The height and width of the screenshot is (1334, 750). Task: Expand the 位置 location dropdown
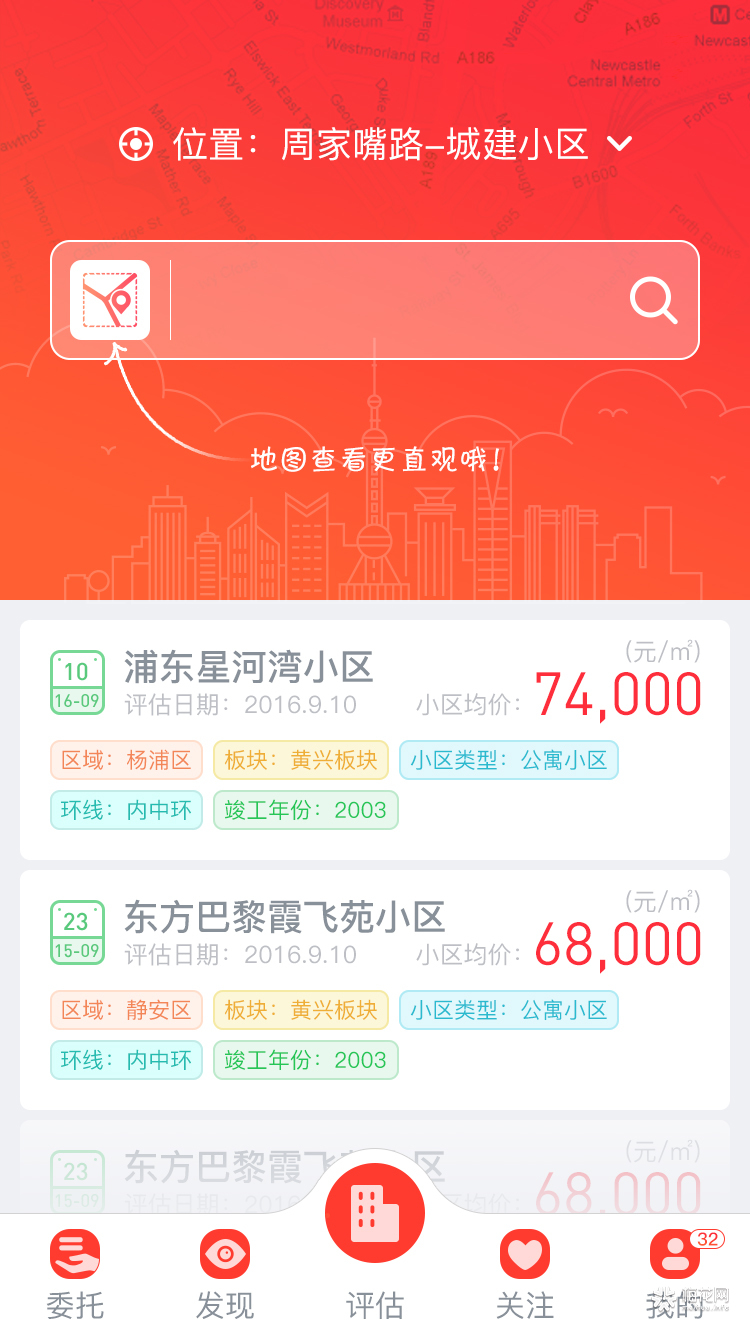pos(621,144)
